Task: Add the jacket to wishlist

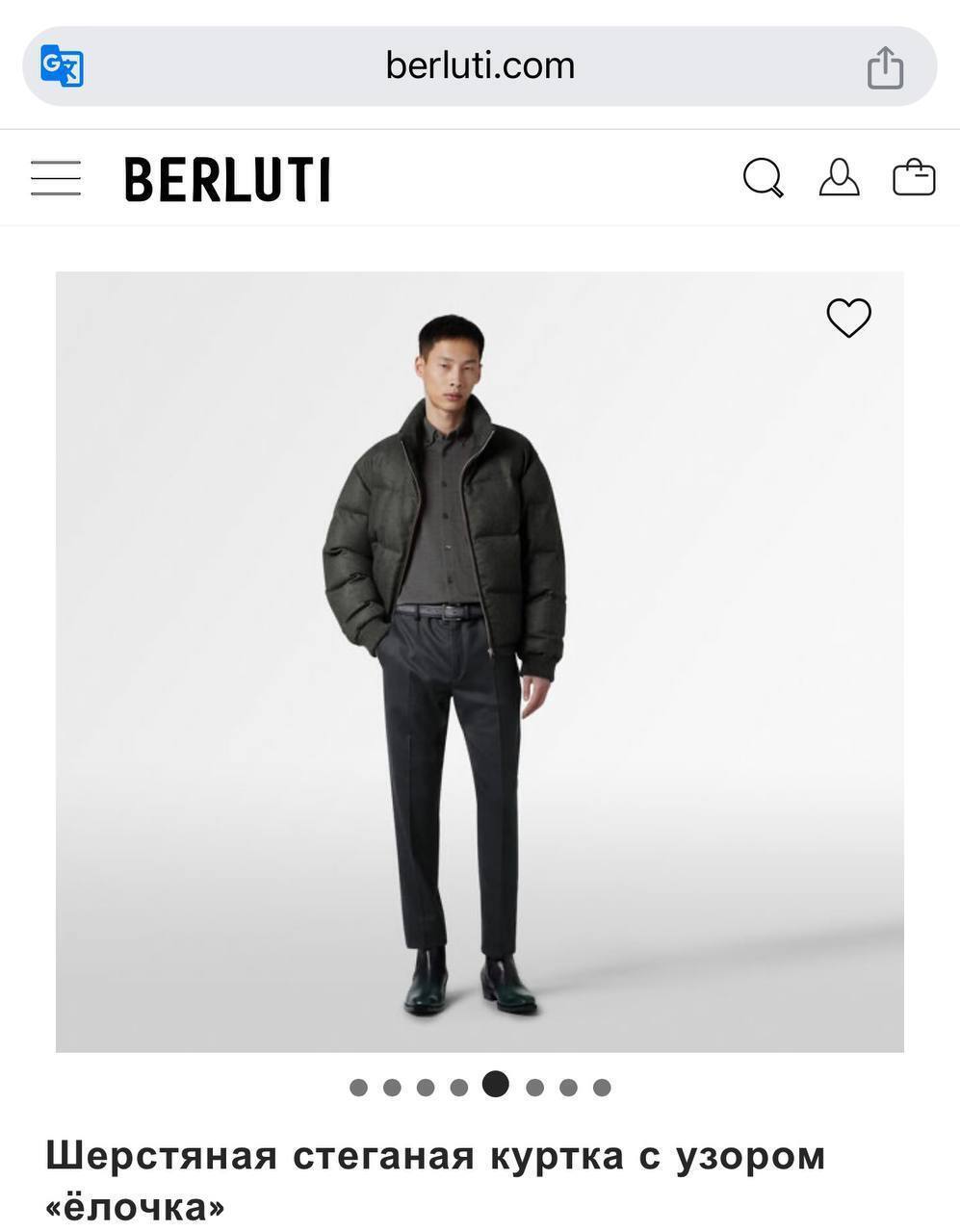Action: (x=849, y=318)
